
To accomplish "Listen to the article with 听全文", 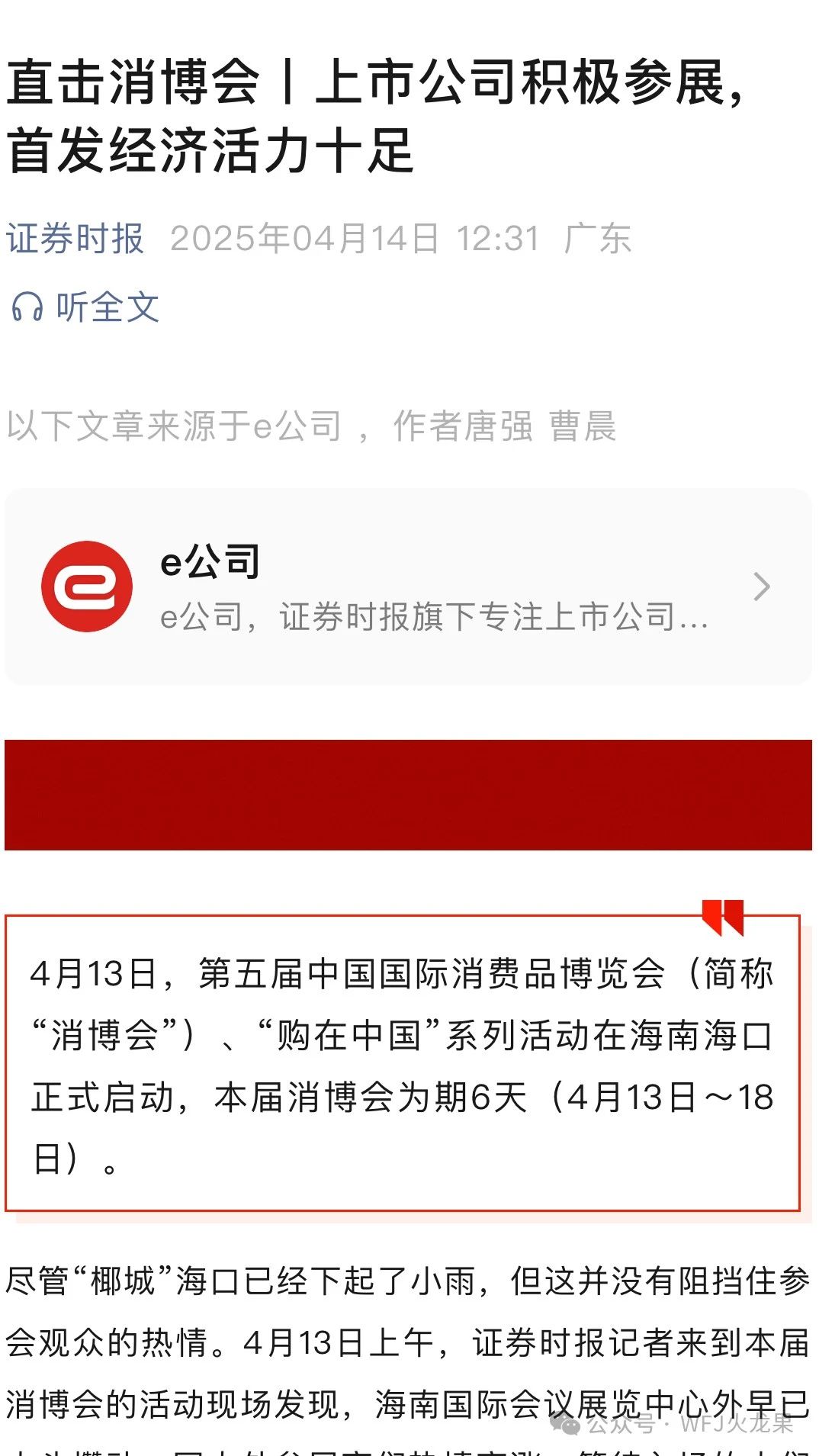I will coord(85,307).
